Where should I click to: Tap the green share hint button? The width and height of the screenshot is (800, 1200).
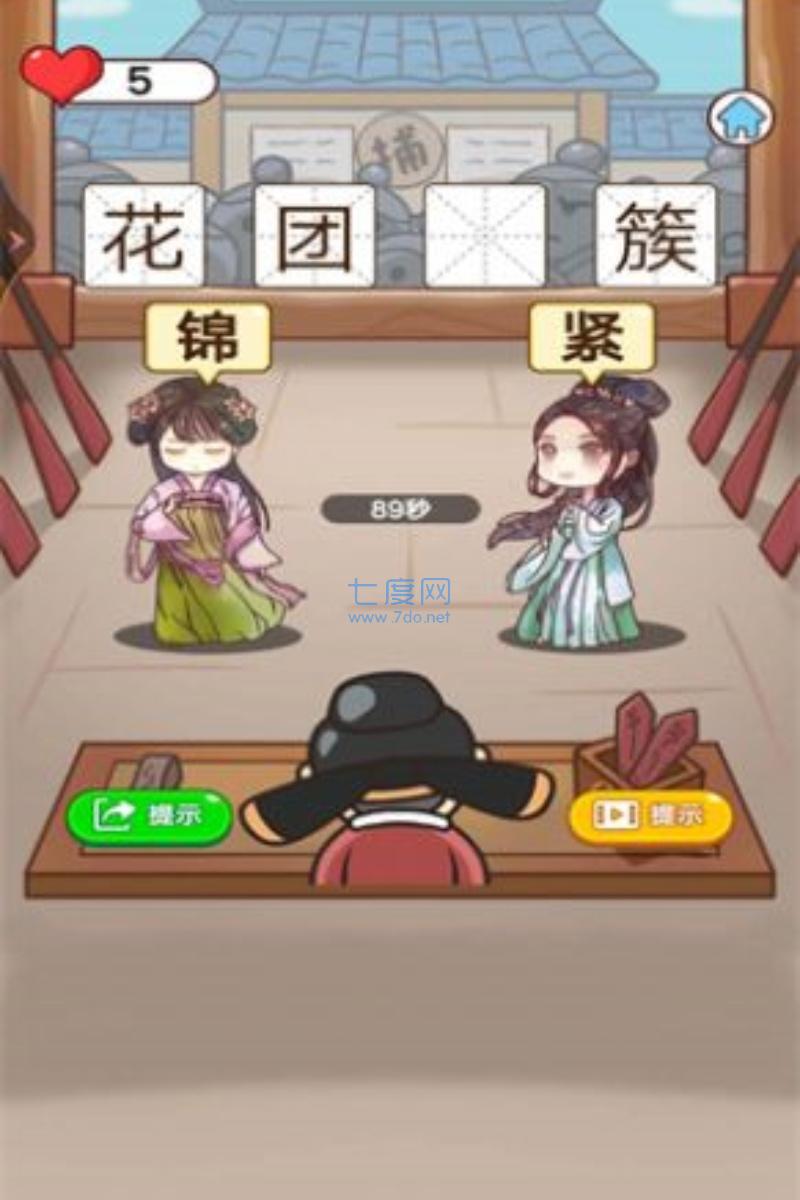150,815
